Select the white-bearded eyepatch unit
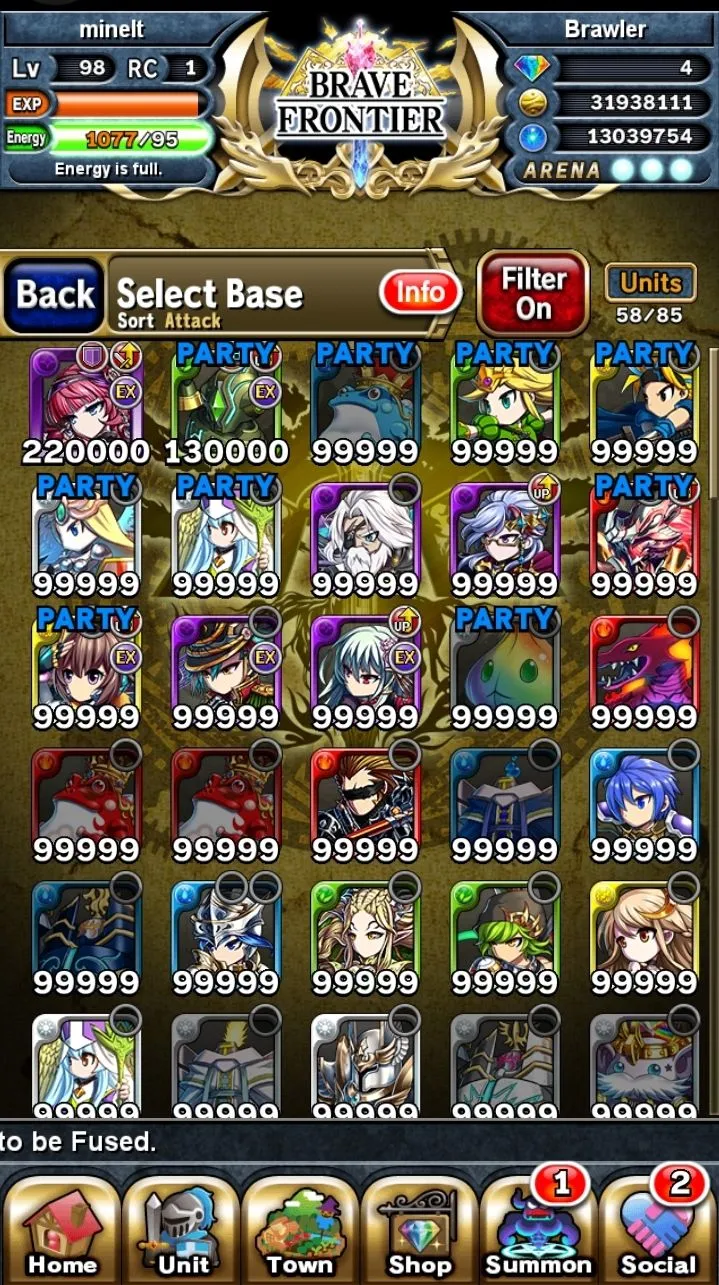The height and width of the screenshot is (1285, 719). click(x=365, y=532)
